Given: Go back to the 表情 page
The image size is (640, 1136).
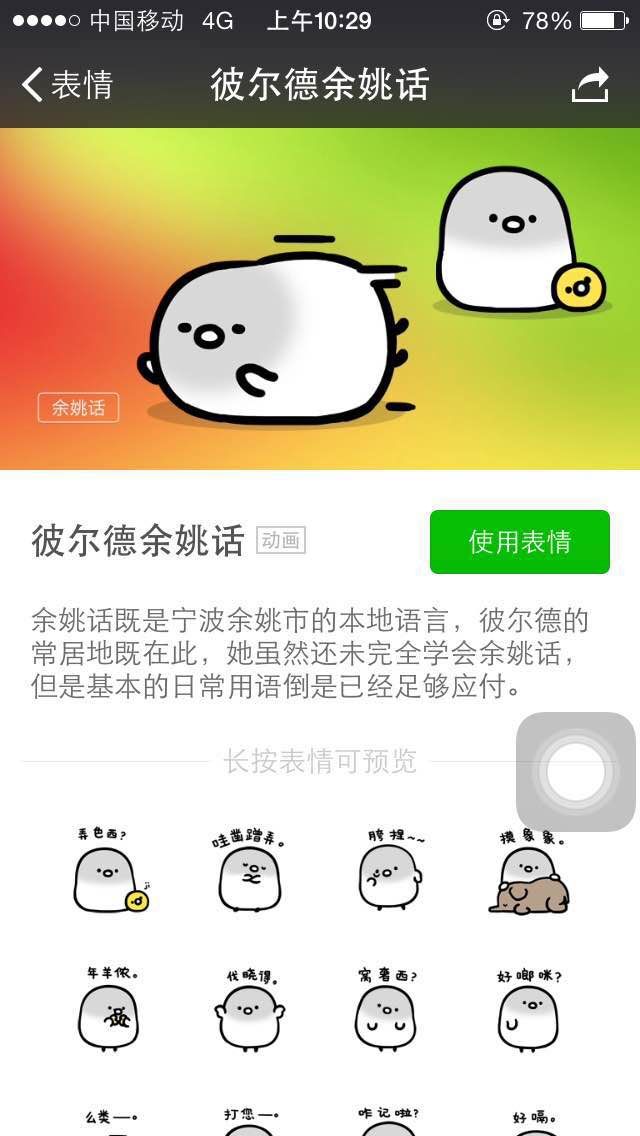Looking at the screenshot, I should pos(68,85).
